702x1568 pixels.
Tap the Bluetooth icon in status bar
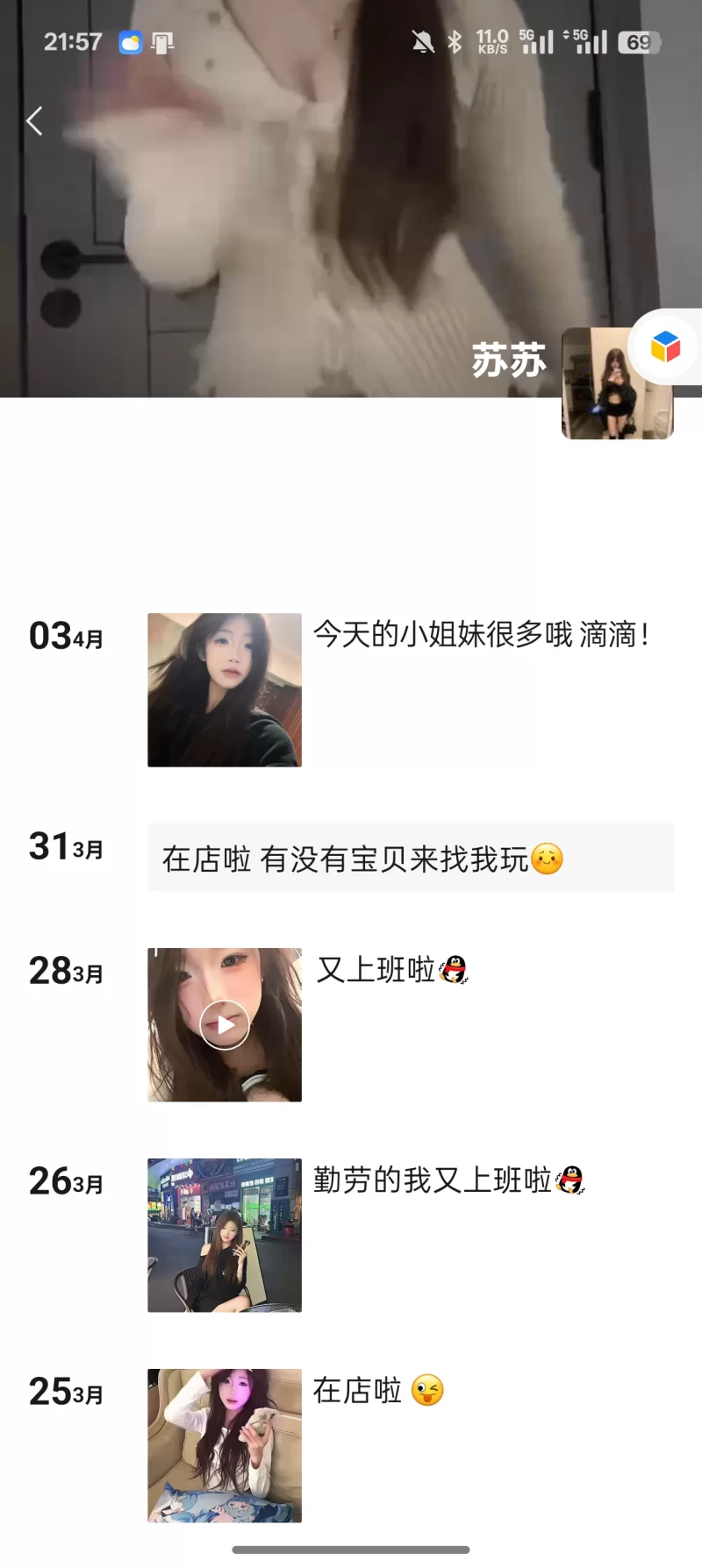[455, 41]
